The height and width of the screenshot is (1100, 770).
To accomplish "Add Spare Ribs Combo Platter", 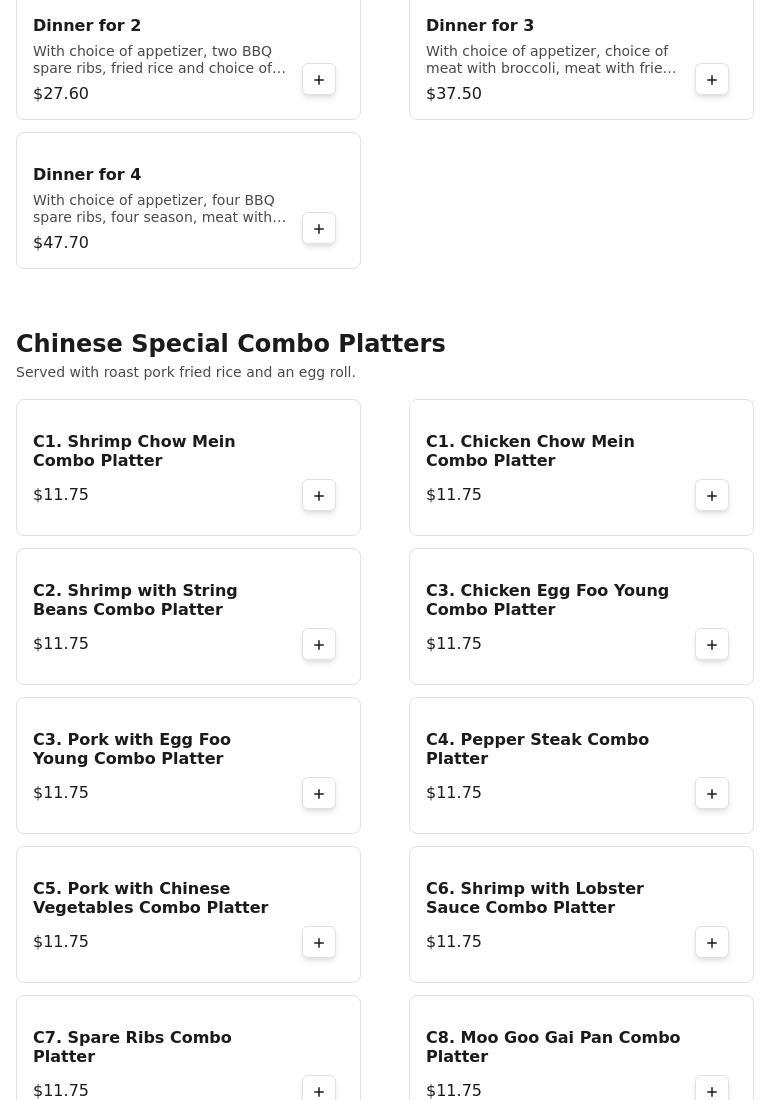I will (x=319, y=1091).
